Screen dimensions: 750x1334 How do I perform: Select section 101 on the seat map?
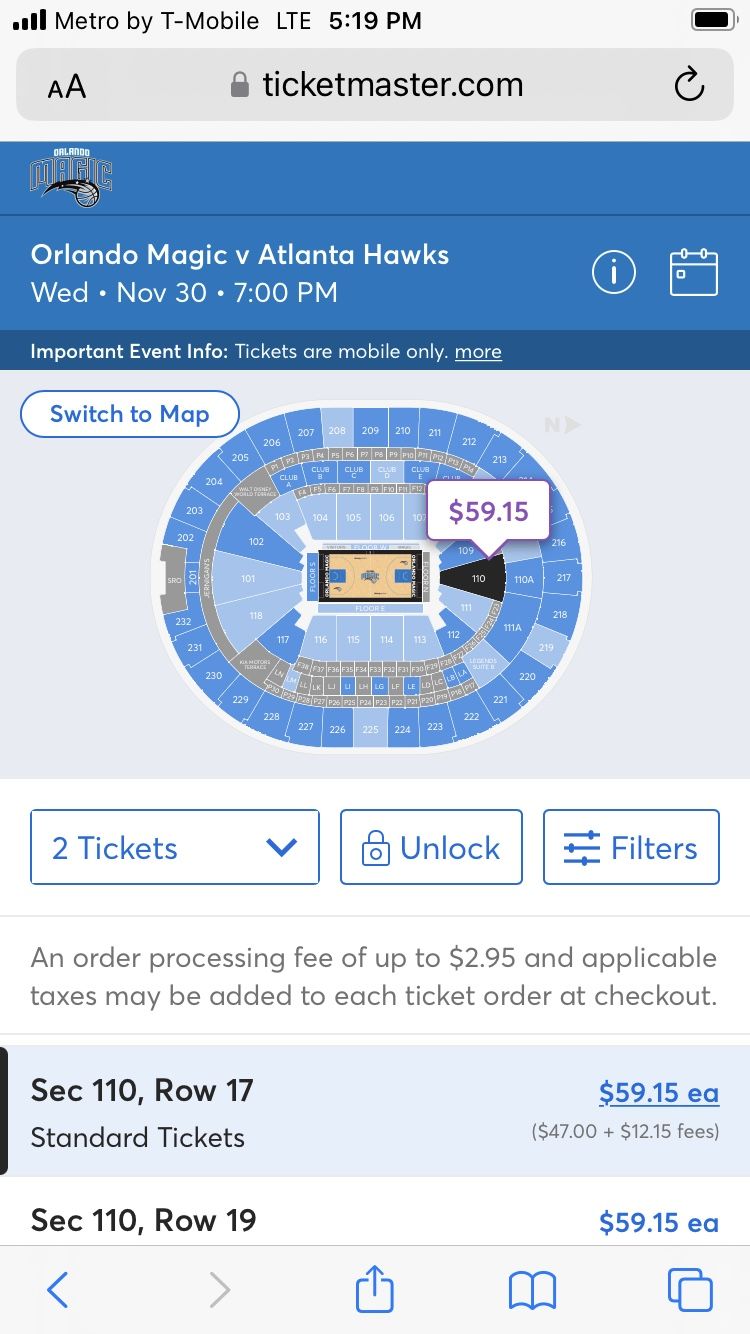point(248,578)
